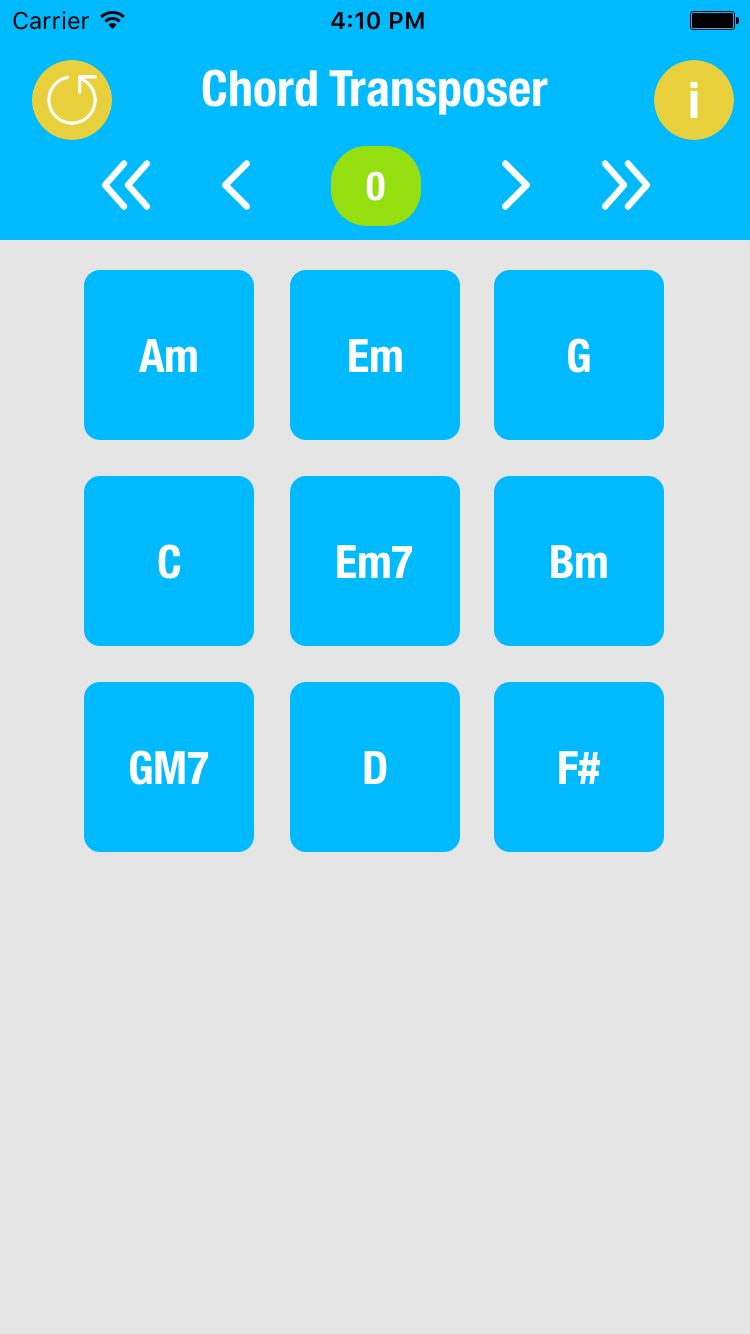The image size is (750, 1334).
Task: Tap the double right arrow to transpose up
Action: coord(626,185)
